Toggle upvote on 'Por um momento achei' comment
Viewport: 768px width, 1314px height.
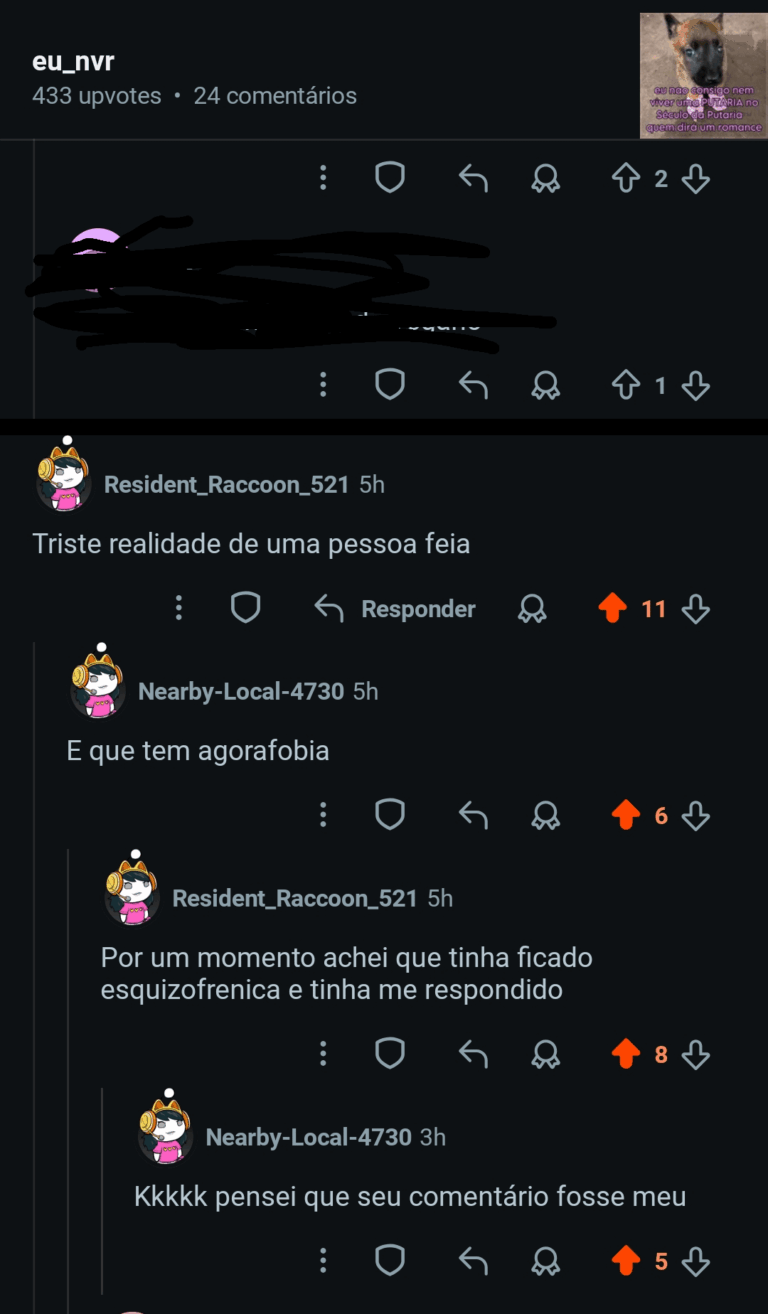pos(626,1054)
